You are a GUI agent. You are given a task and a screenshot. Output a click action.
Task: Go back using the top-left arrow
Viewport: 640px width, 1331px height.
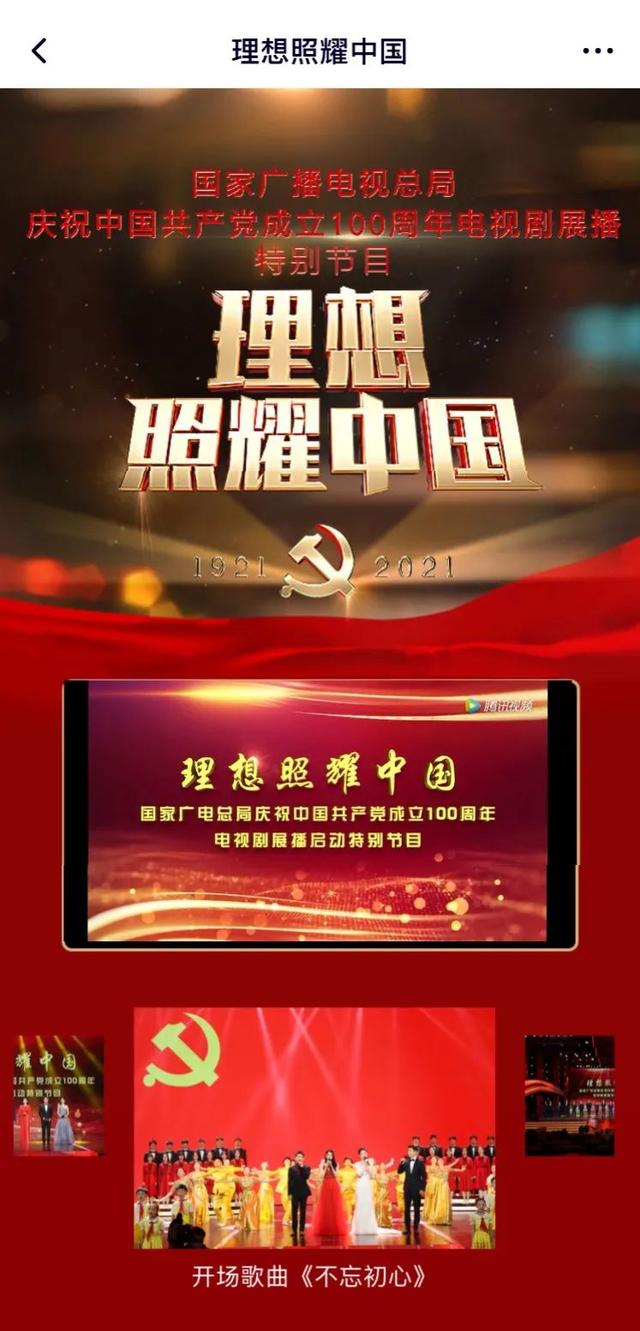pos(39,51)
